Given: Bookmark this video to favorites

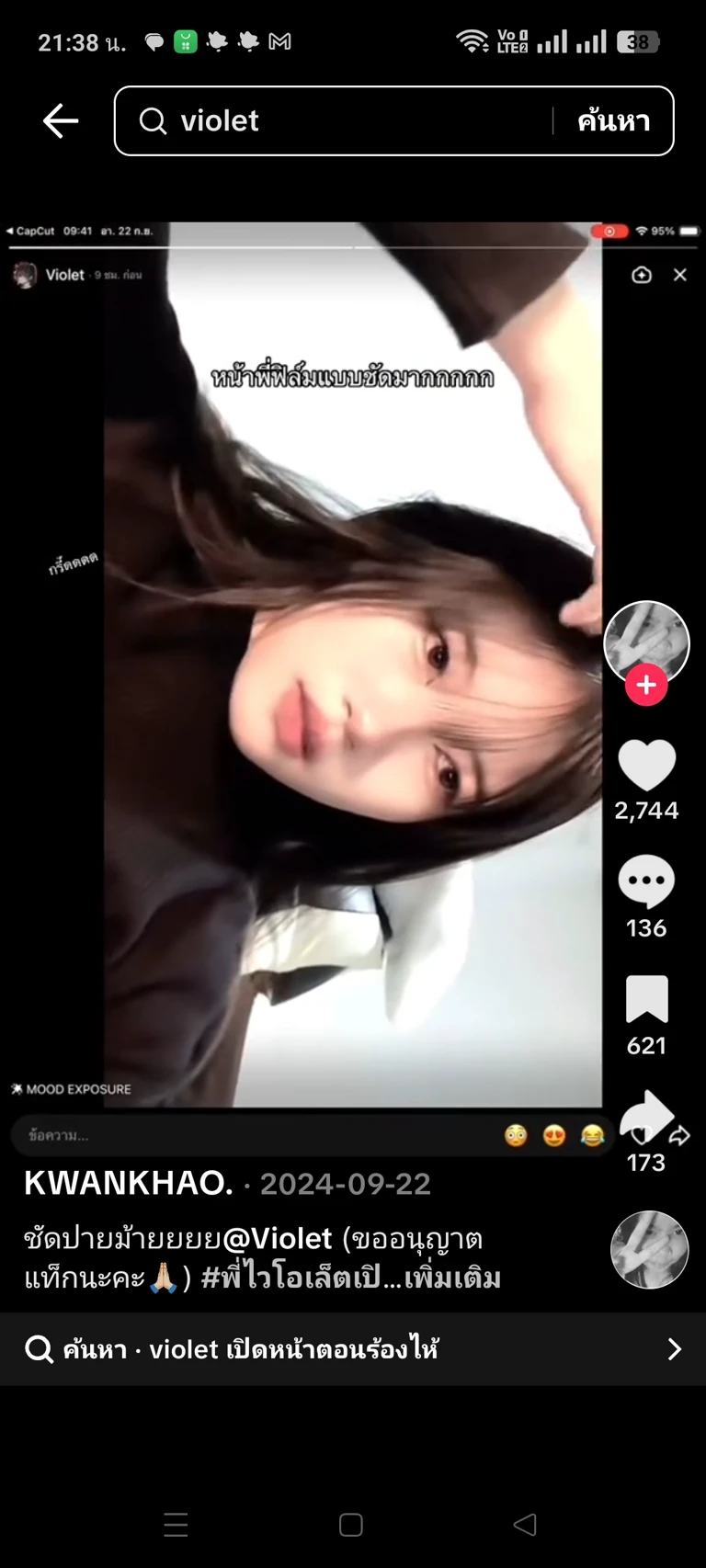Looking at the screenshot, I should click(646, 999).
